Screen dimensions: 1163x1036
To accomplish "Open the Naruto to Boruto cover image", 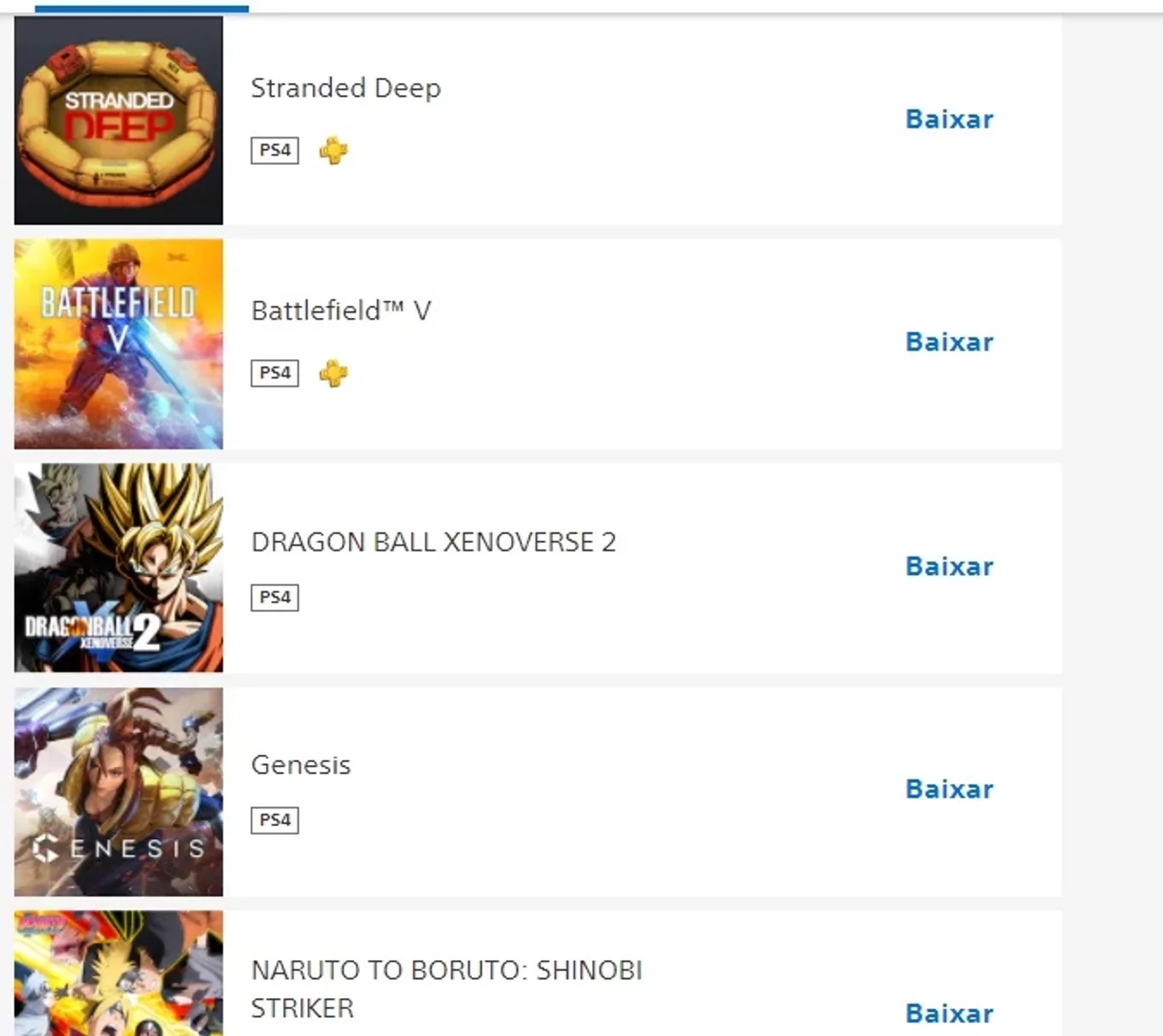I will [x=119, y=974].
